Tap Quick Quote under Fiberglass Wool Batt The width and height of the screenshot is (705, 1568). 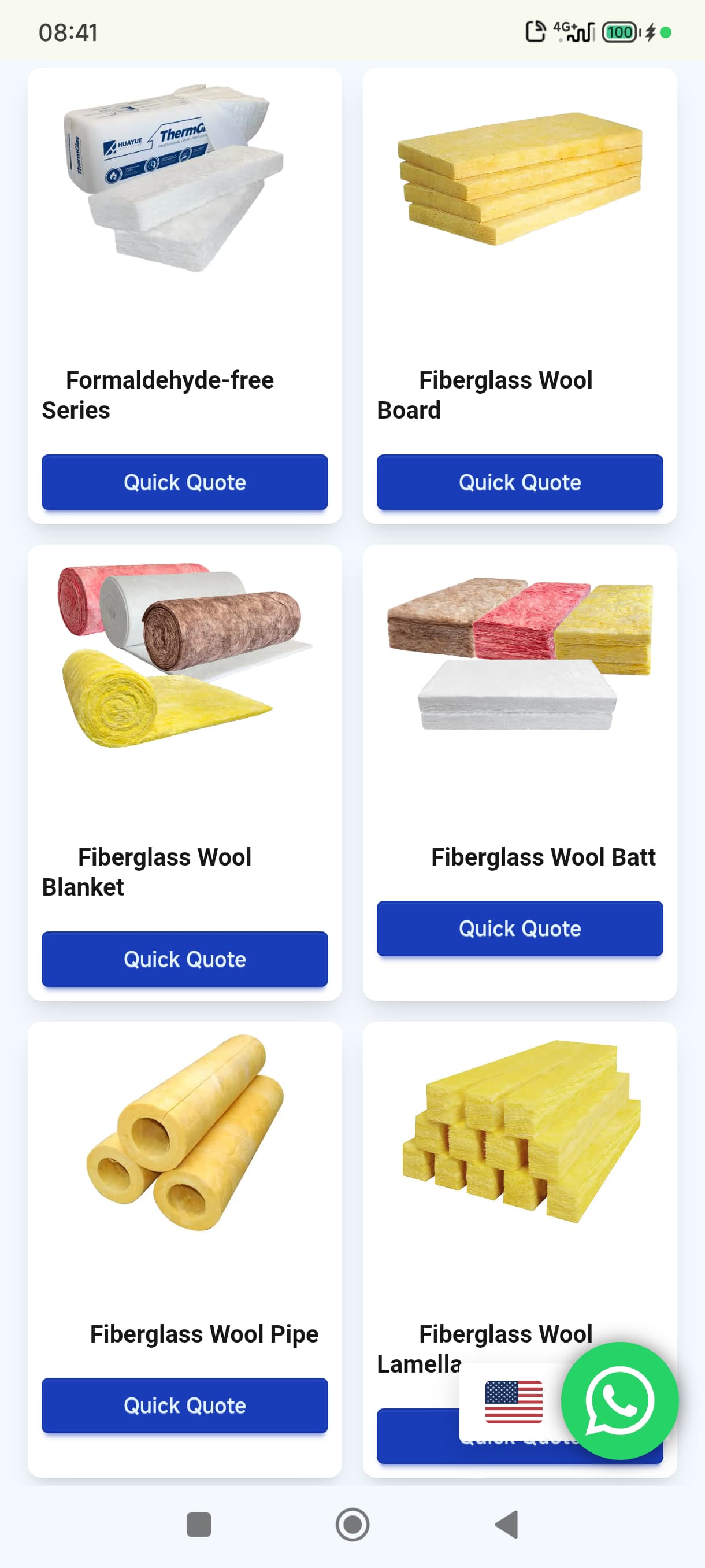520,929
